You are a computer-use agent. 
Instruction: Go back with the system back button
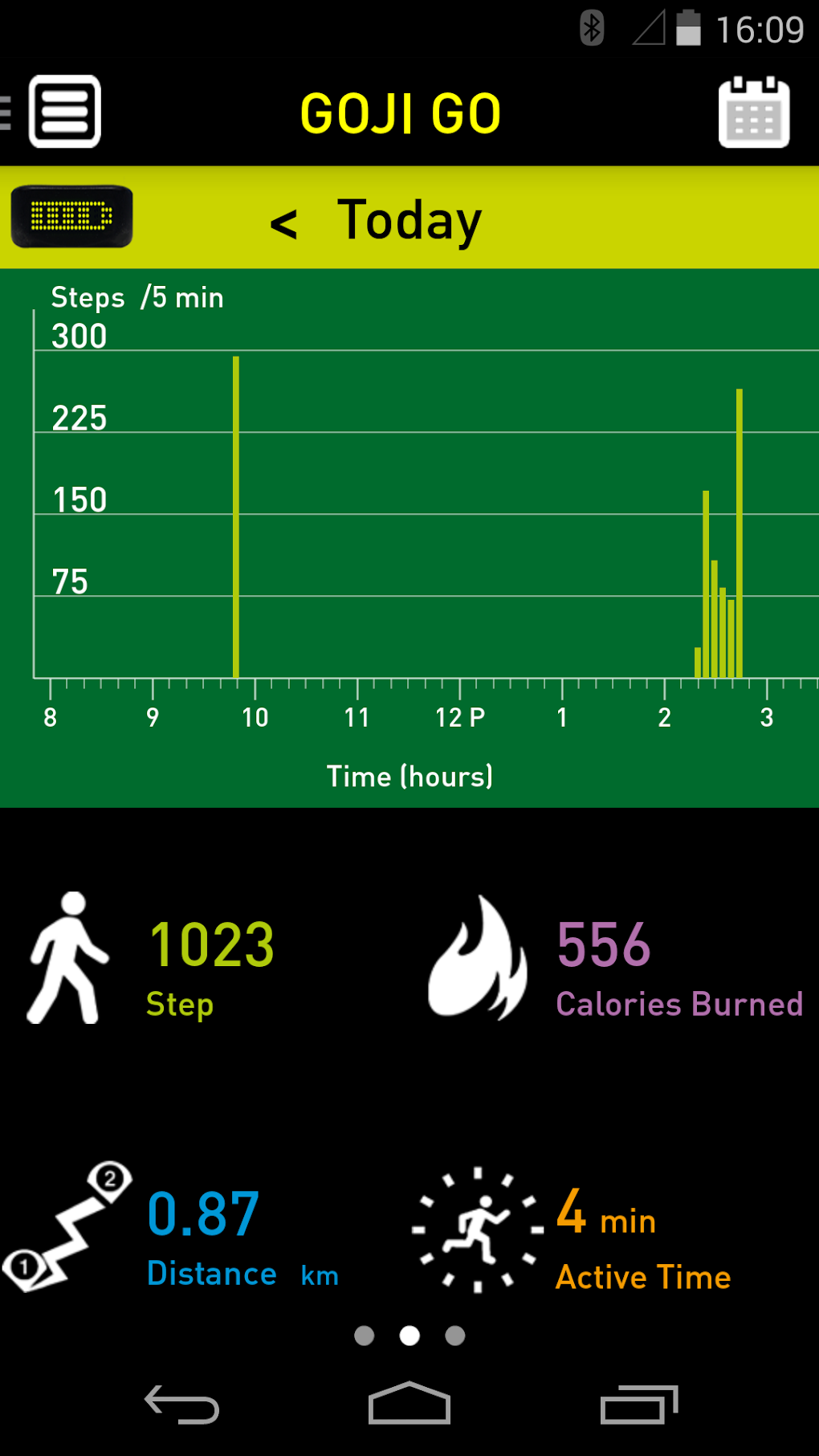tap(182, 1405)
